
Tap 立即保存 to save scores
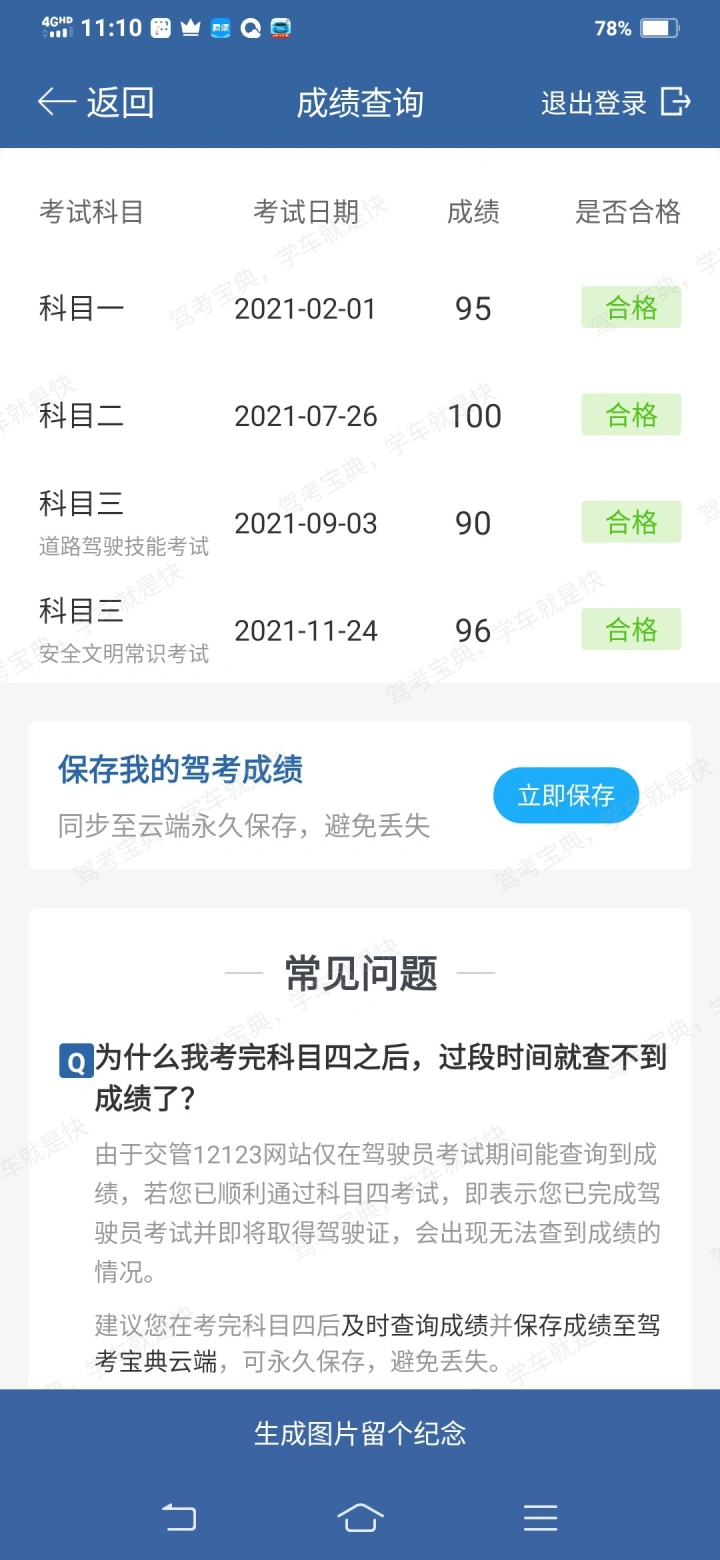tap(566, 795)
